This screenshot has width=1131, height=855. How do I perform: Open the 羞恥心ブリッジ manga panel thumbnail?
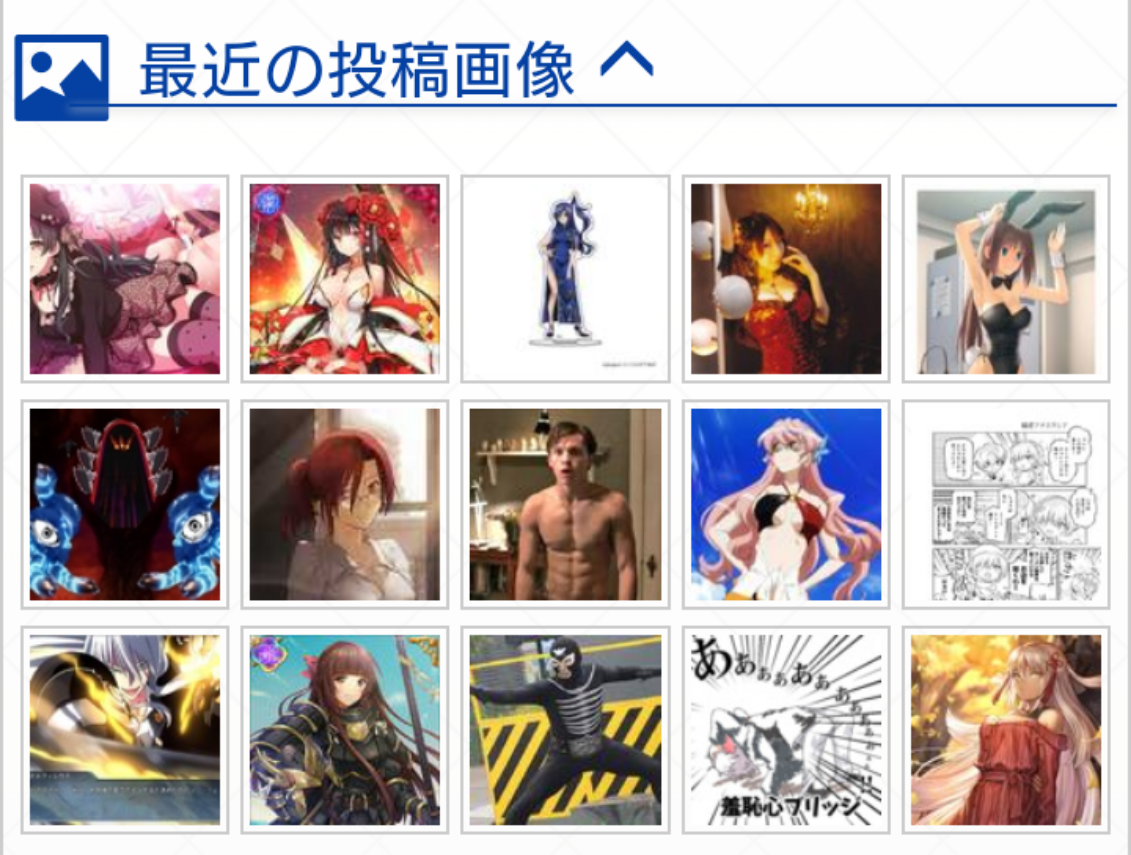(x=785, y=729)
